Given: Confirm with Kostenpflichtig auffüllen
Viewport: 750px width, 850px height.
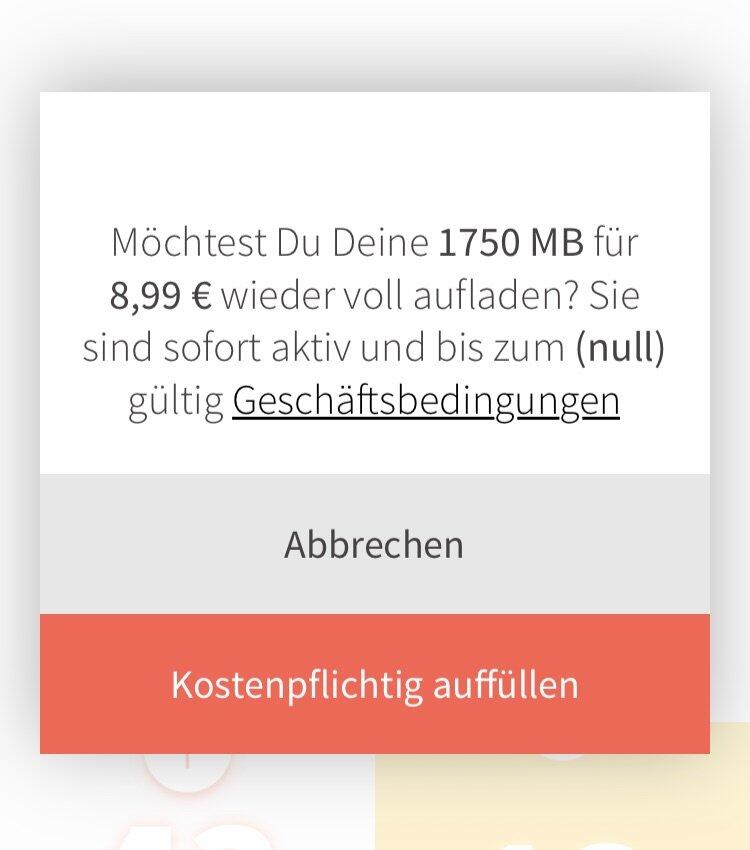Looking at the screenshot, I should coord(374,684).
